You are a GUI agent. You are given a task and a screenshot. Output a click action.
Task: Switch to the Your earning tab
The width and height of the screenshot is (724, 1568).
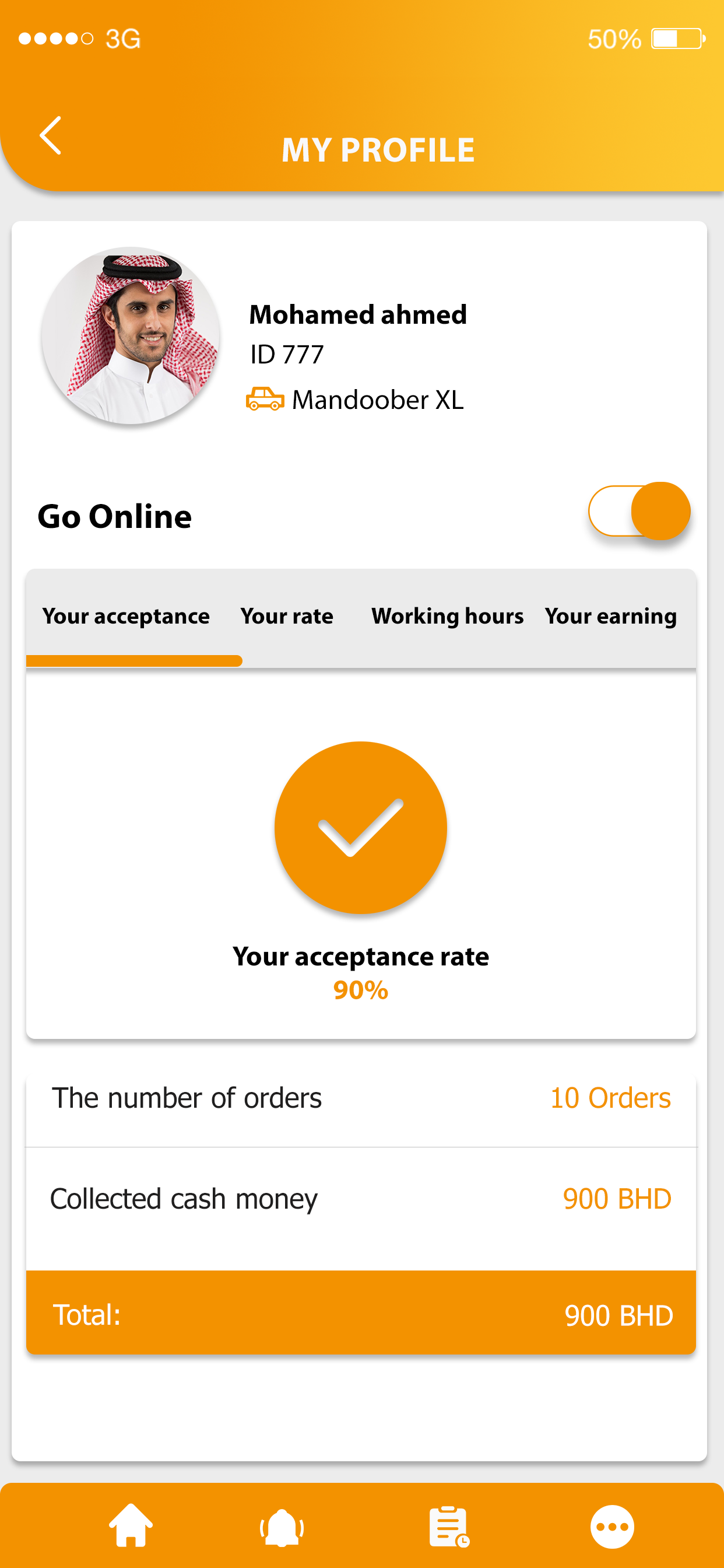[x=610, y=616]
